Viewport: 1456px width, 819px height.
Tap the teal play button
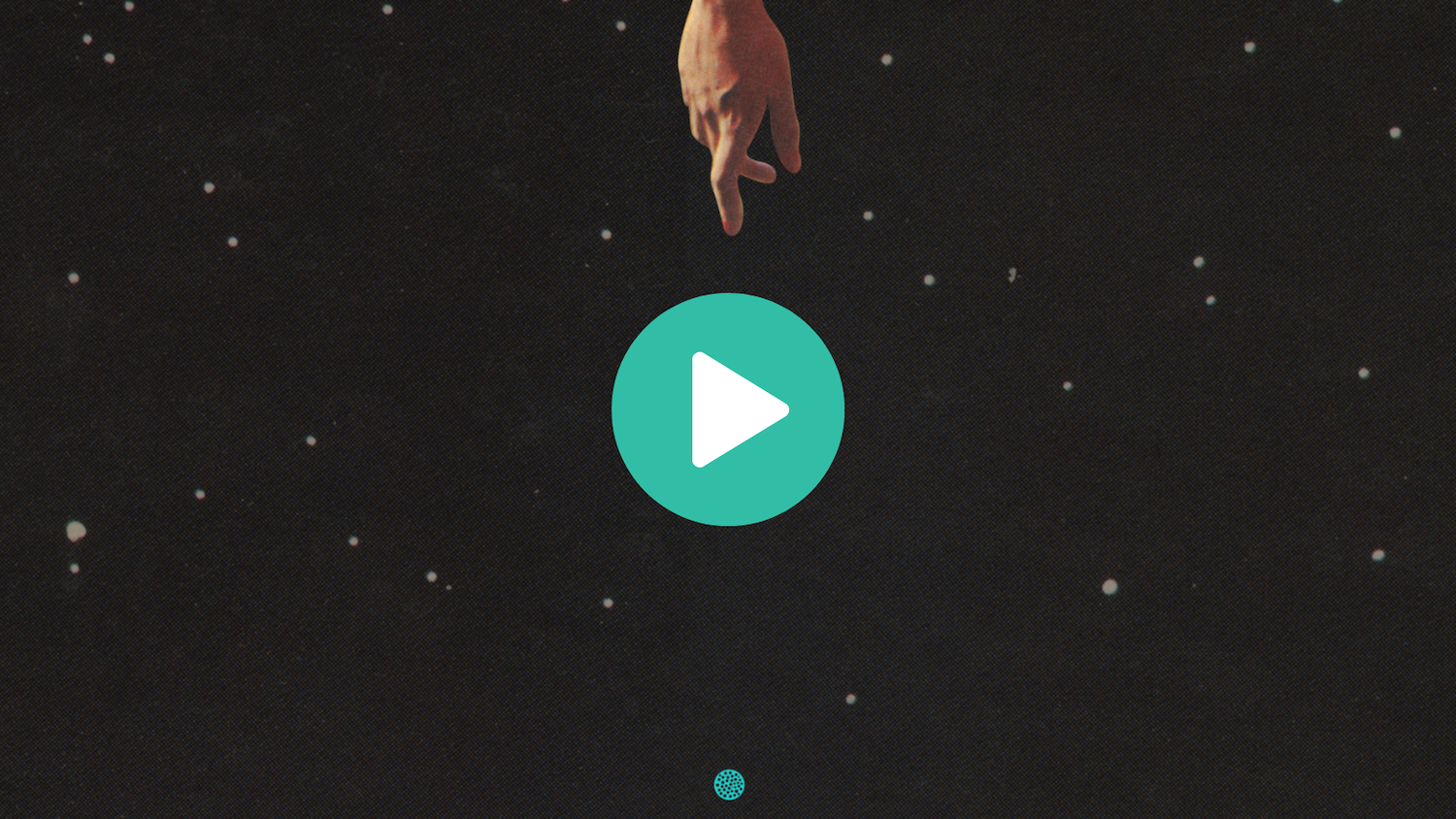click(728, 409)
